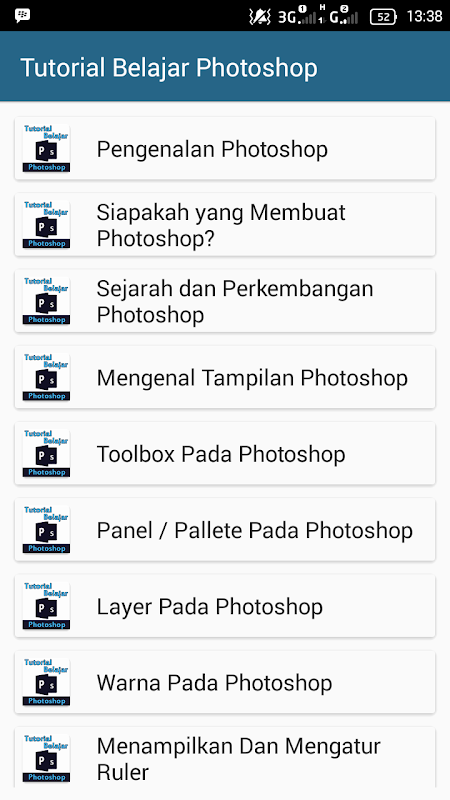View Mengenal Tampilan Photoshop lesson
Image resolution: width=450 pixels, height=800 pixels.
[224, 377]
